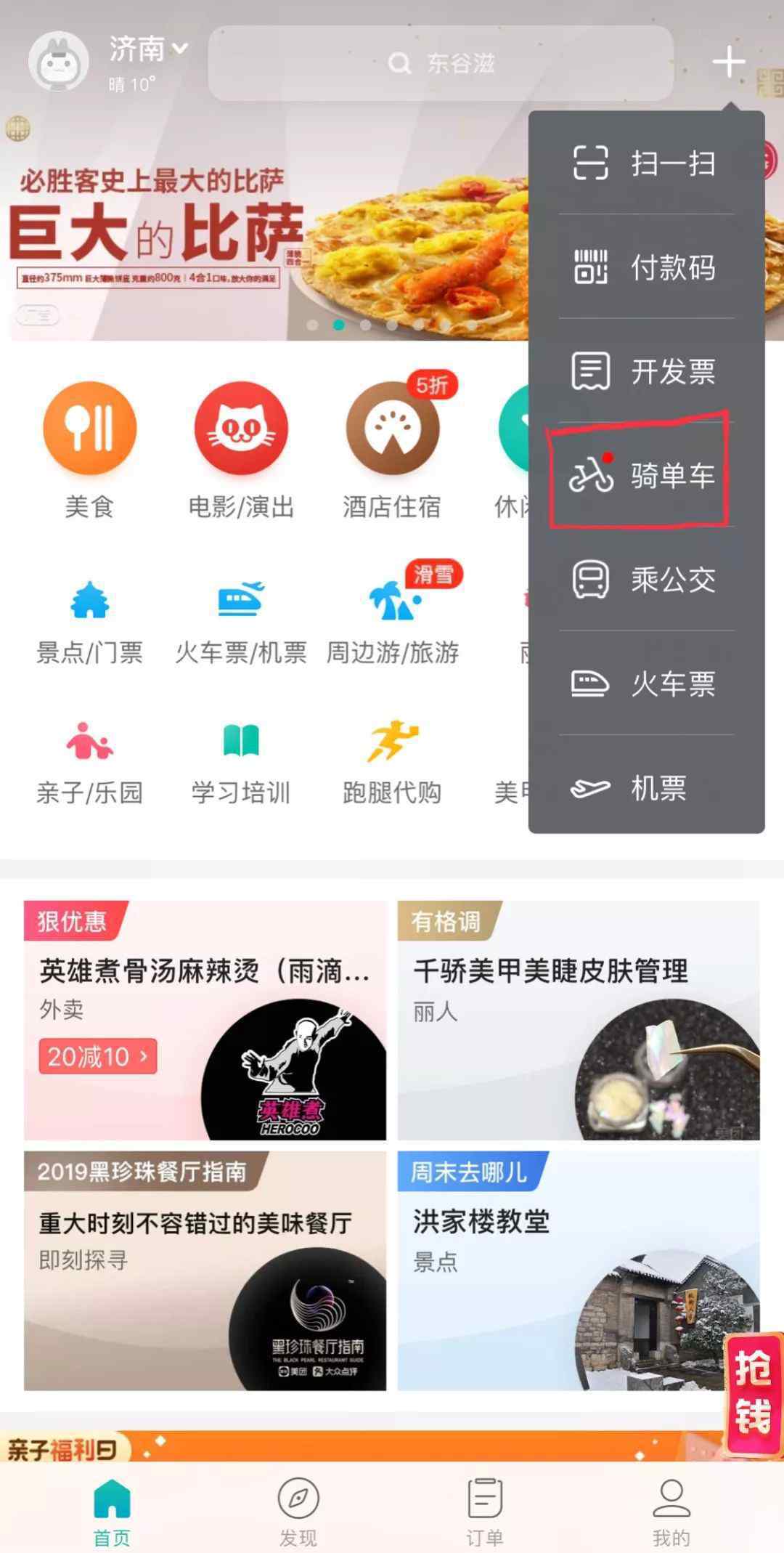Choose 开发票 menu option

645,371
